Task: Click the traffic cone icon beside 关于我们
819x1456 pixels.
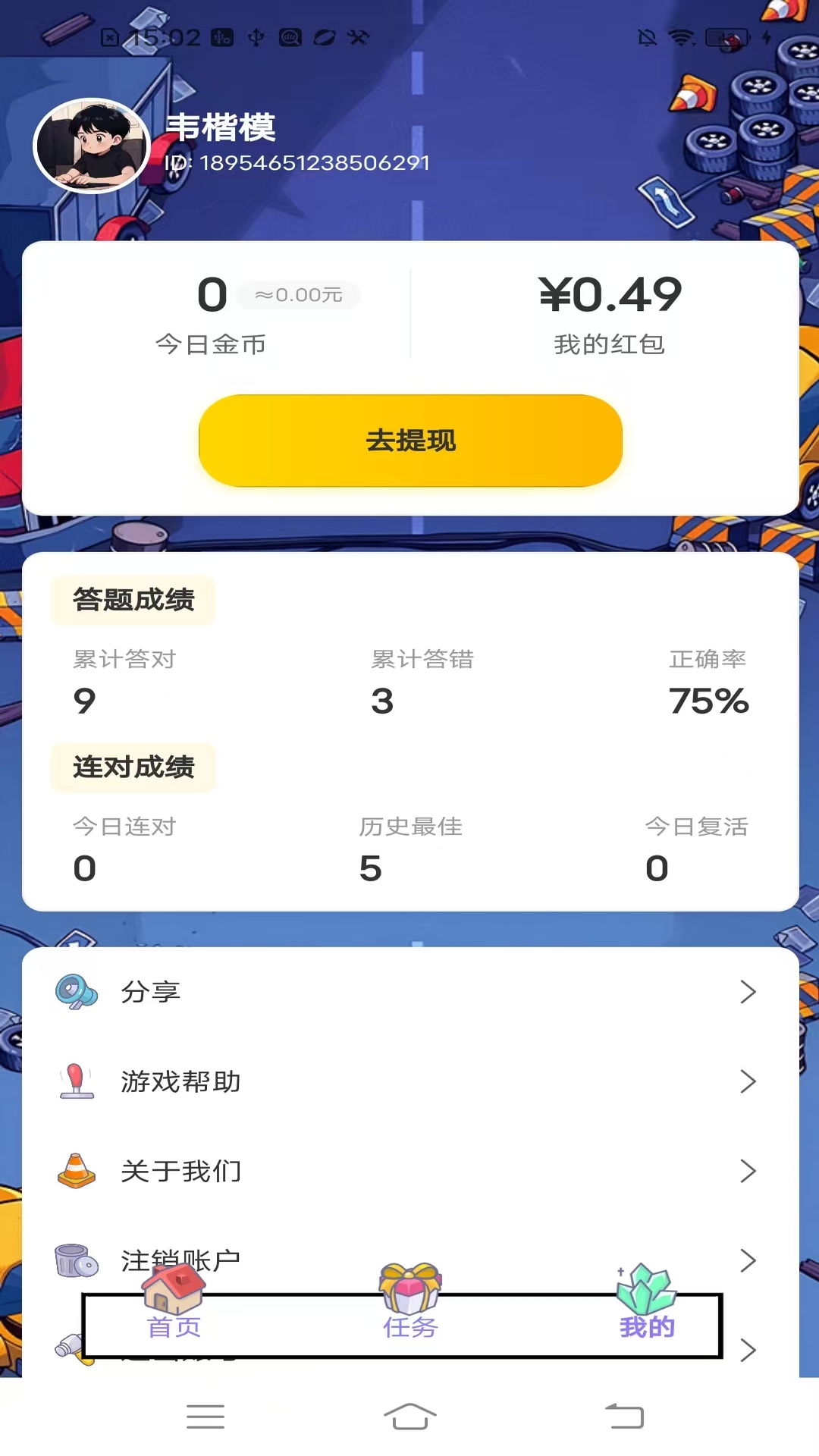Action: [x=76, y=1171]
